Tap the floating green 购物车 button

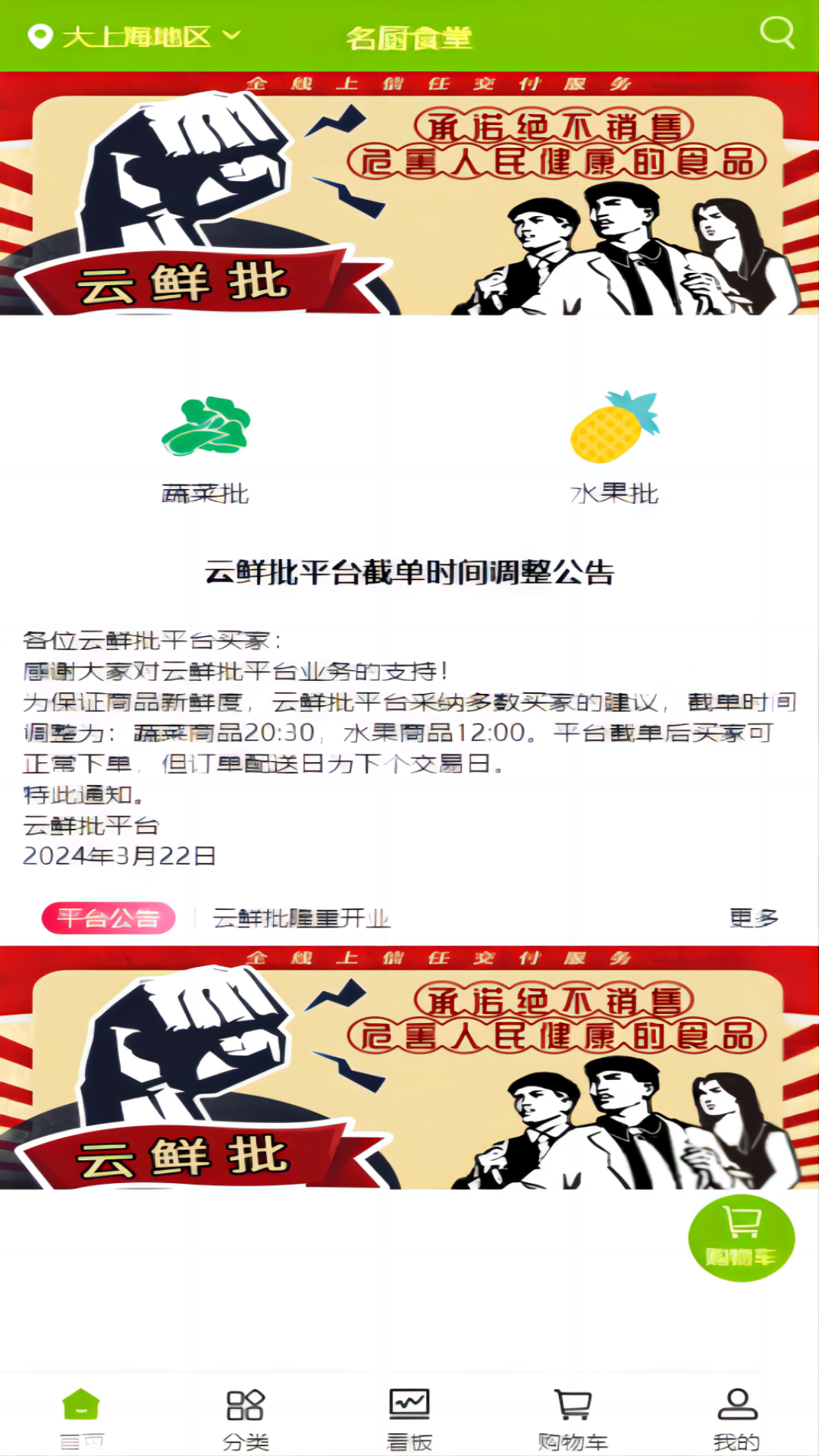(741, 1238)
